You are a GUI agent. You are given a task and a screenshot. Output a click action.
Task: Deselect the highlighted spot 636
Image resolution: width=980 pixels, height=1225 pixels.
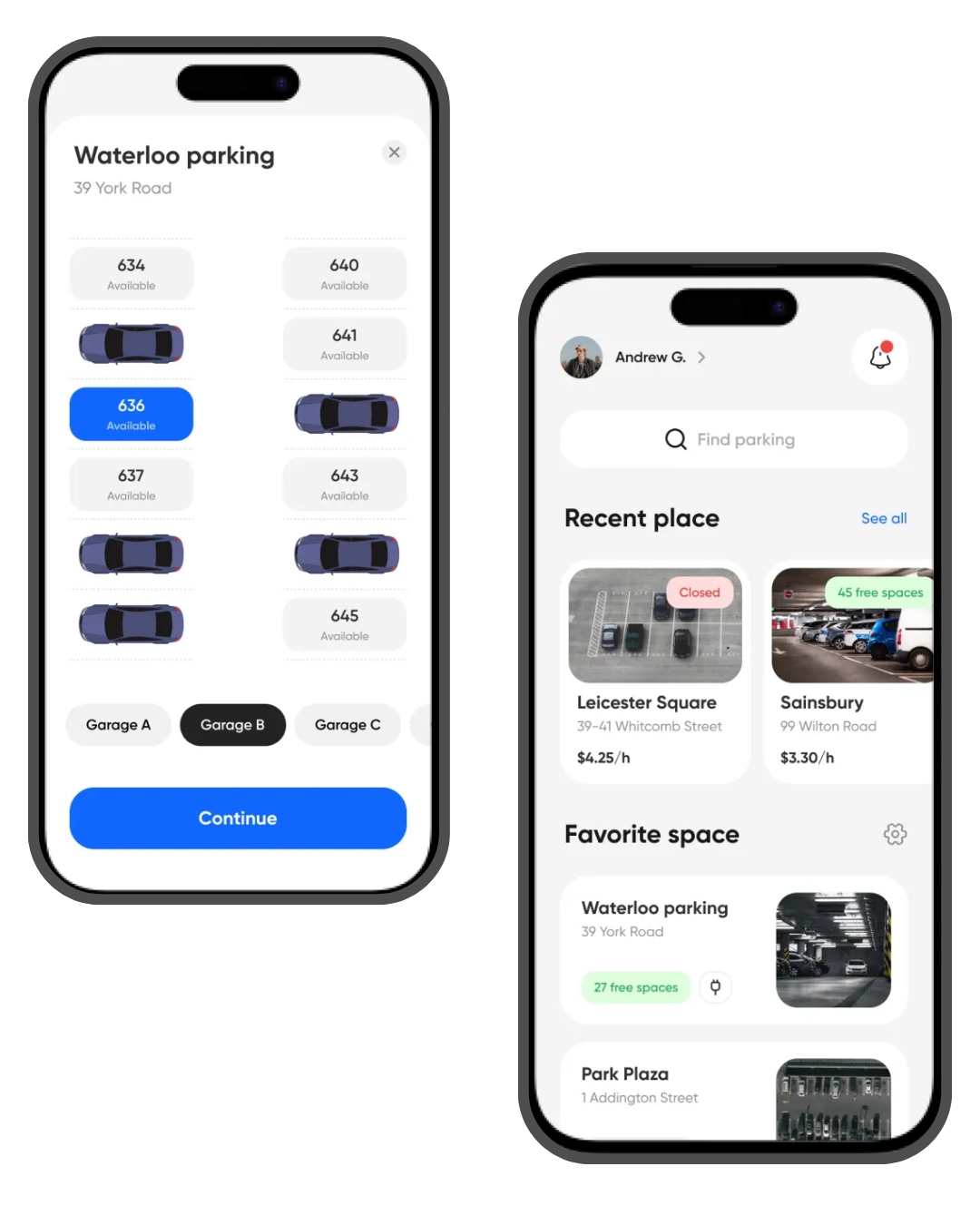[132, 414]
